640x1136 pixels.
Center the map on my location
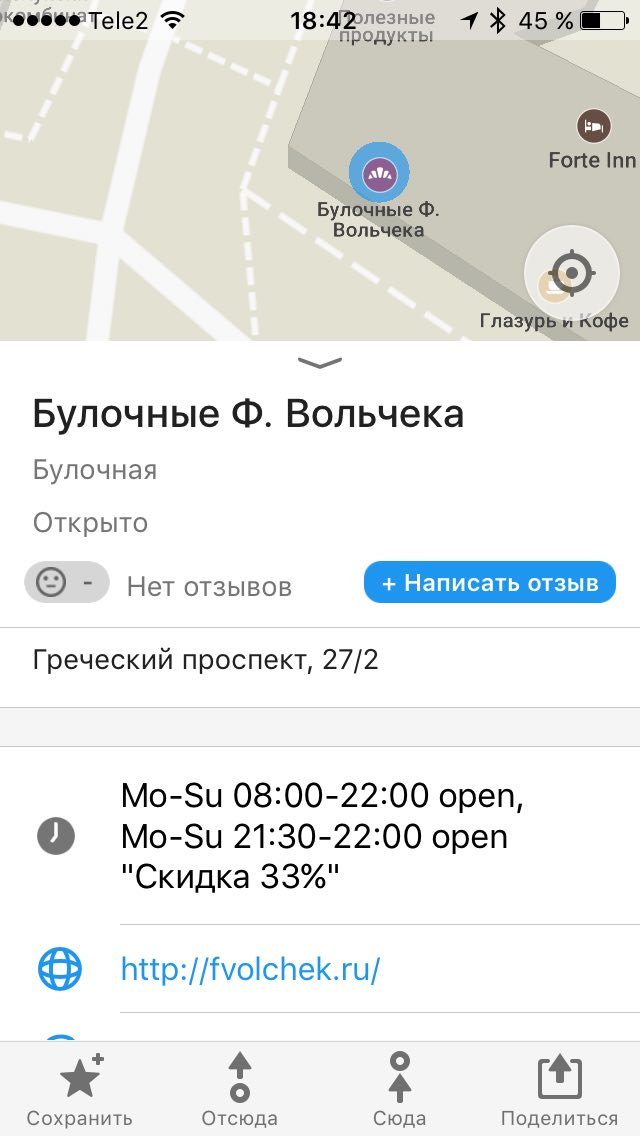click(571, 273)
